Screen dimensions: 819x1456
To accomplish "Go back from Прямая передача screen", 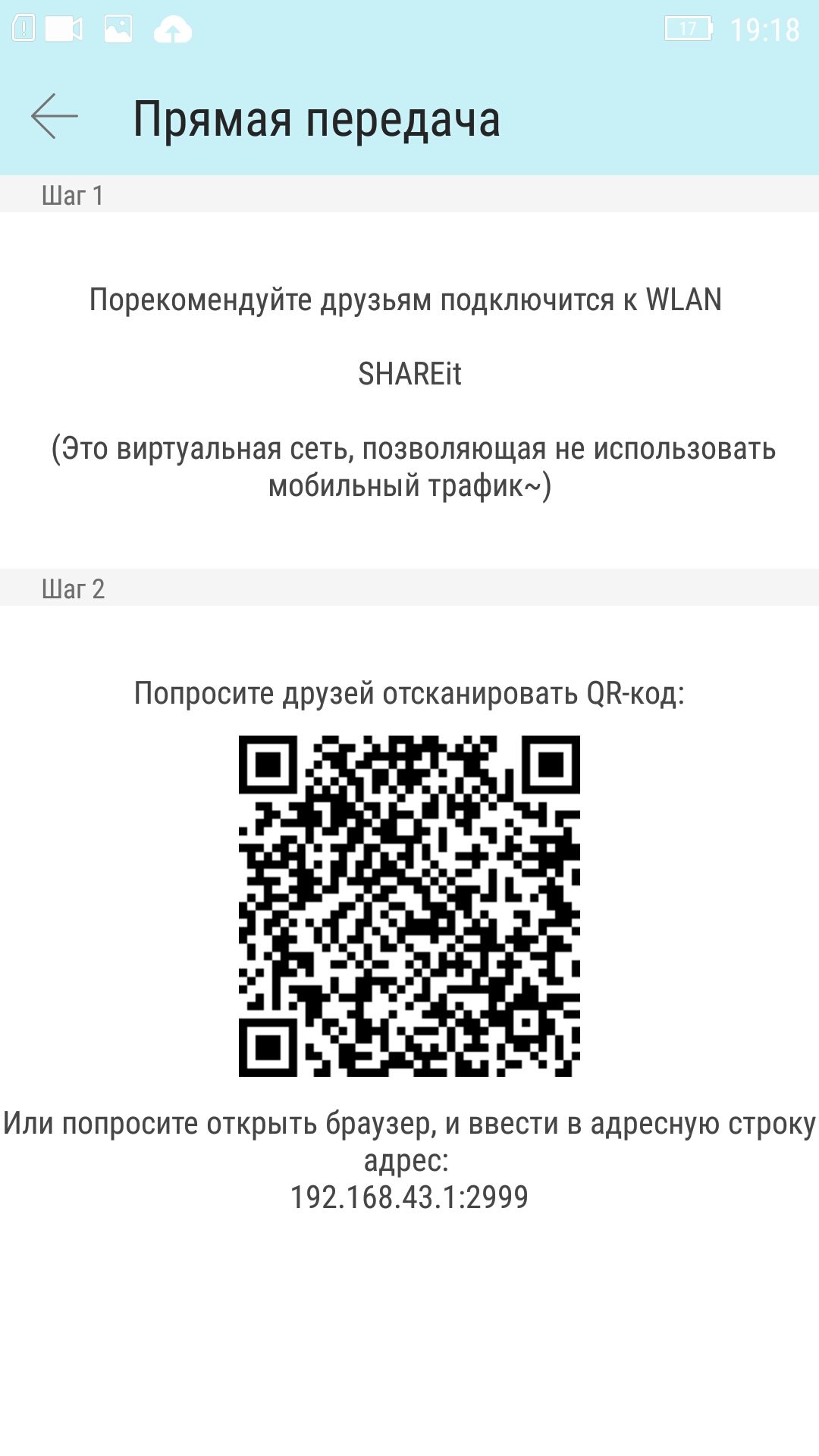I will (55, 117).
